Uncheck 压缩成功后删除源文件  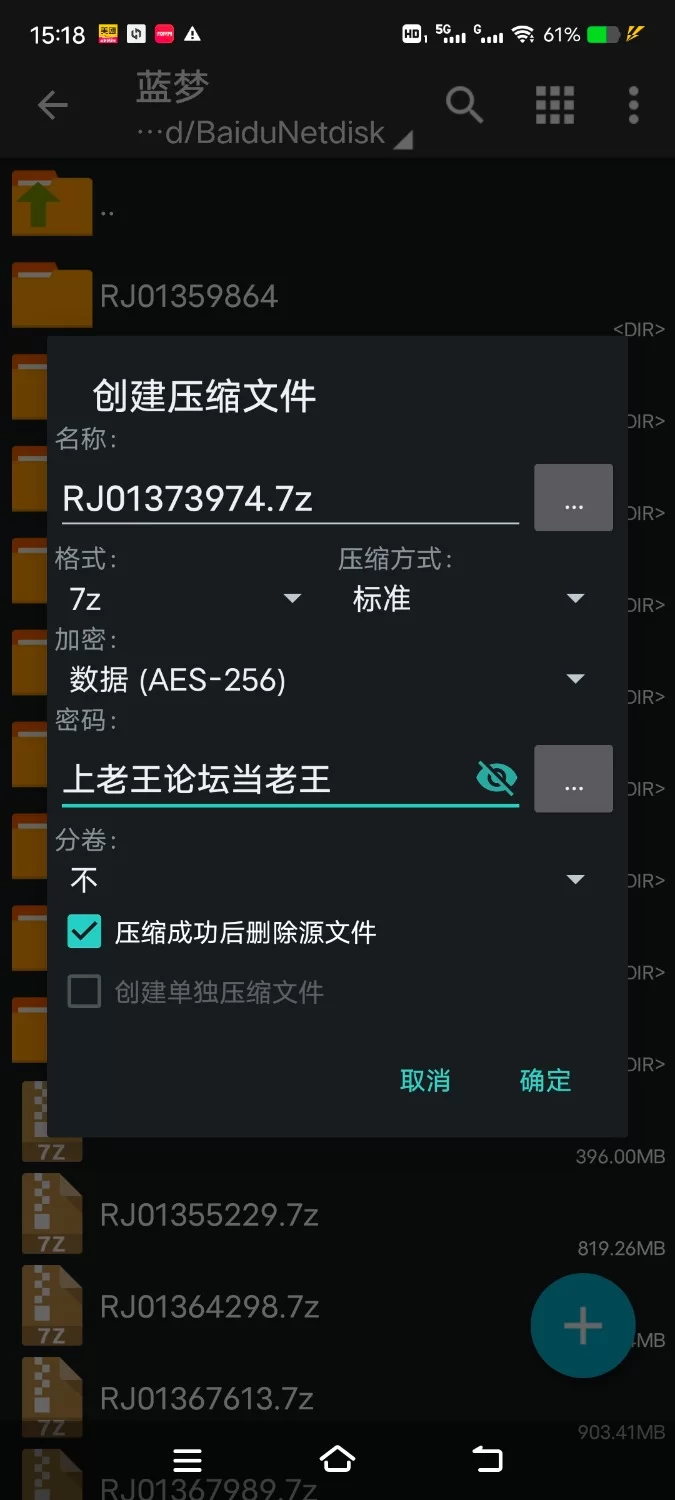pyautogui.click(x=85, y=932)
